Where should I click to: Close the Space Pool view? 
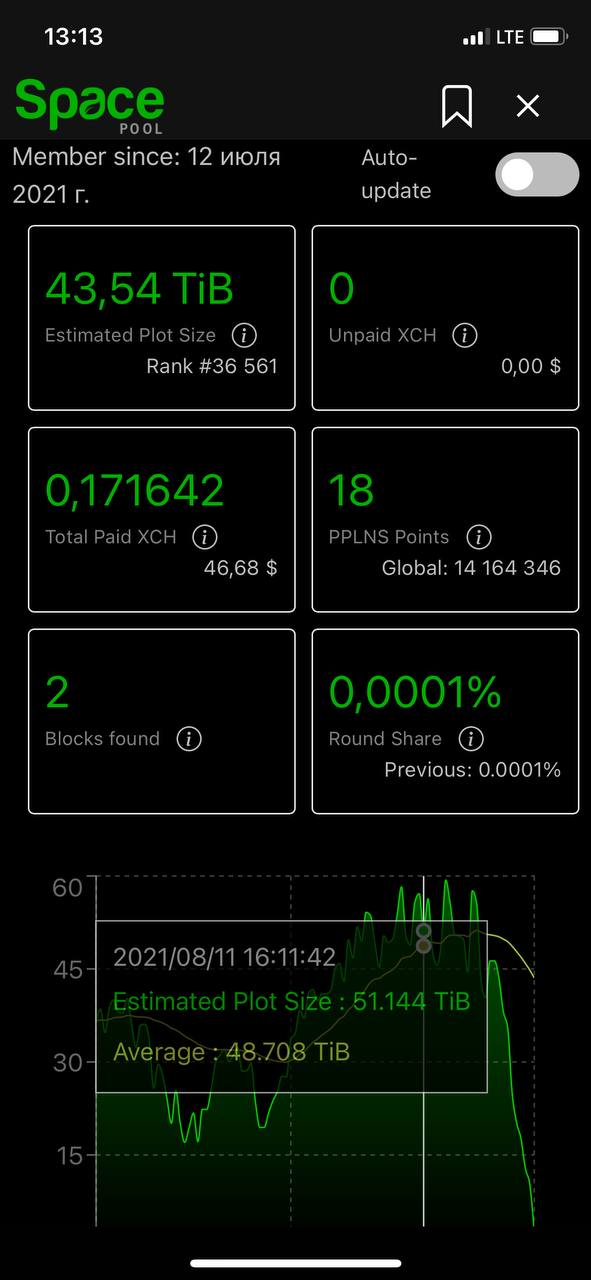(528, 106)
